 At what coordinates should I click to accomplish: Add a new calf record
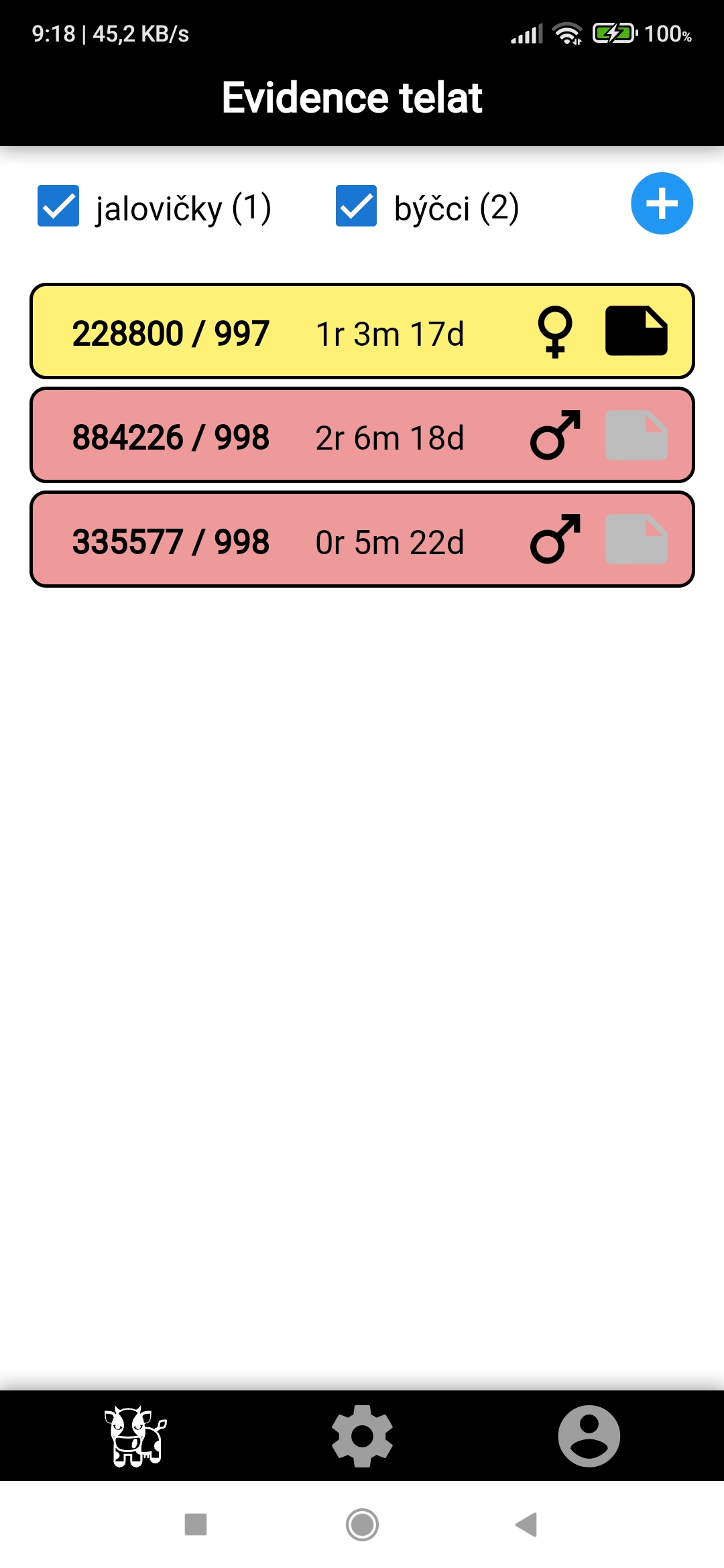pos(662,204)
